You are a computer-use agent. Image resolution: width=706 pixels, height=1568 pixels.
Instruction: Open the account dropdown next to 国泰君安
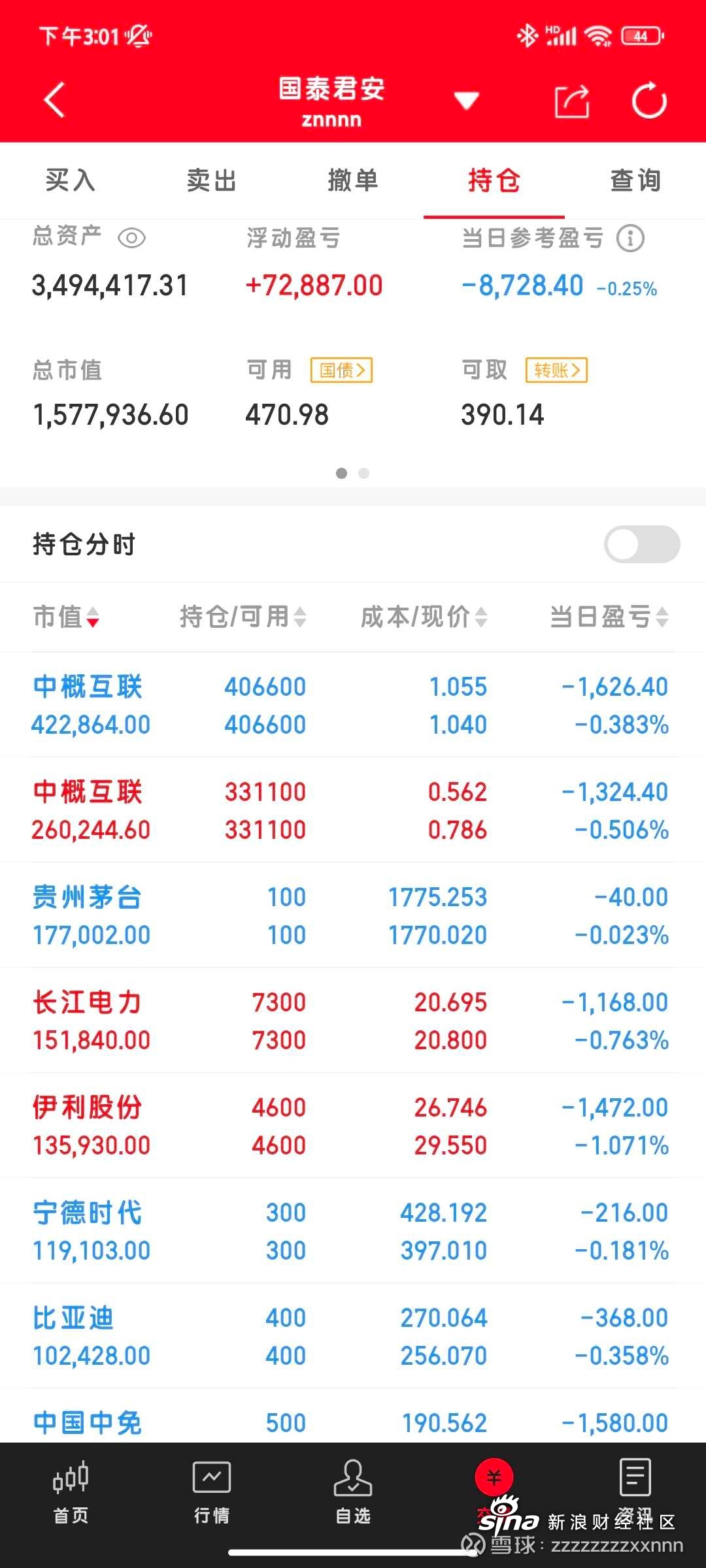click(x=467, y=101)
